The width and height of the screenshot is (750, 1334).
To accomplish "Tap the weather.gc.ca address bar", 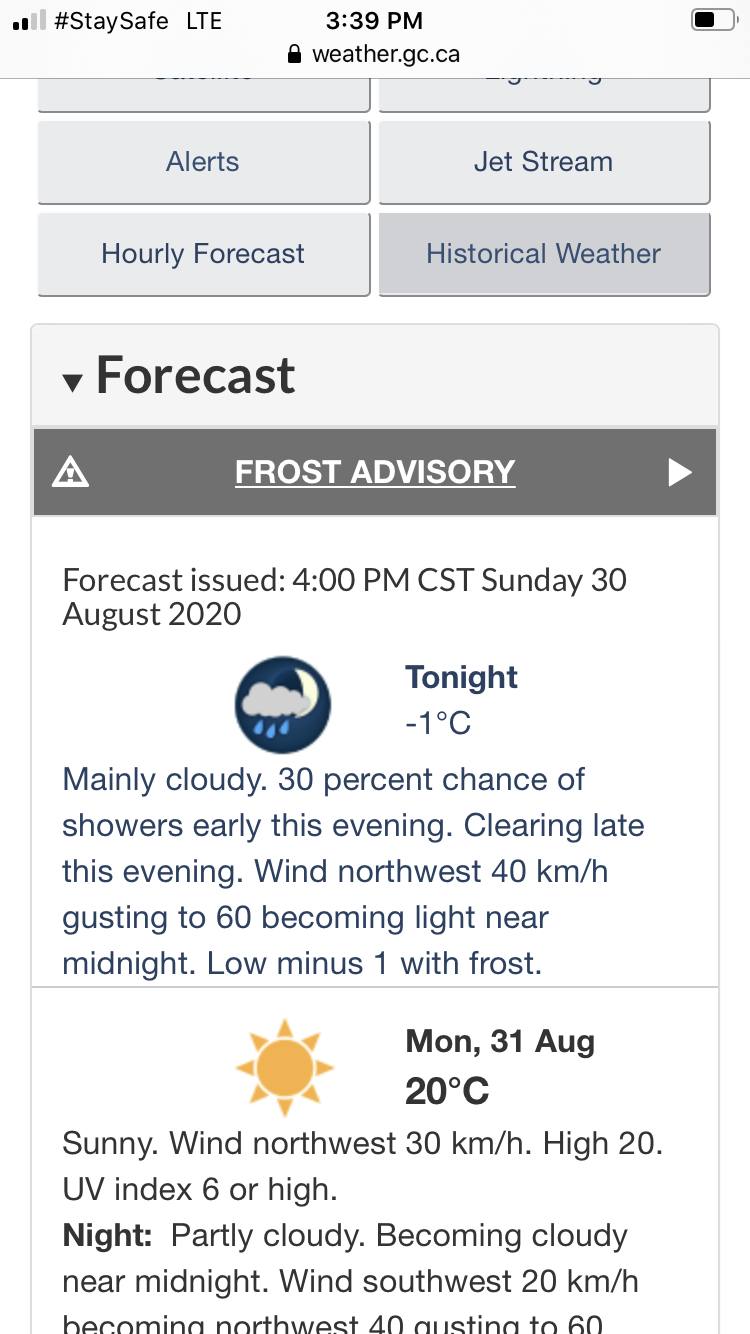I will click(x=374, y=54).
